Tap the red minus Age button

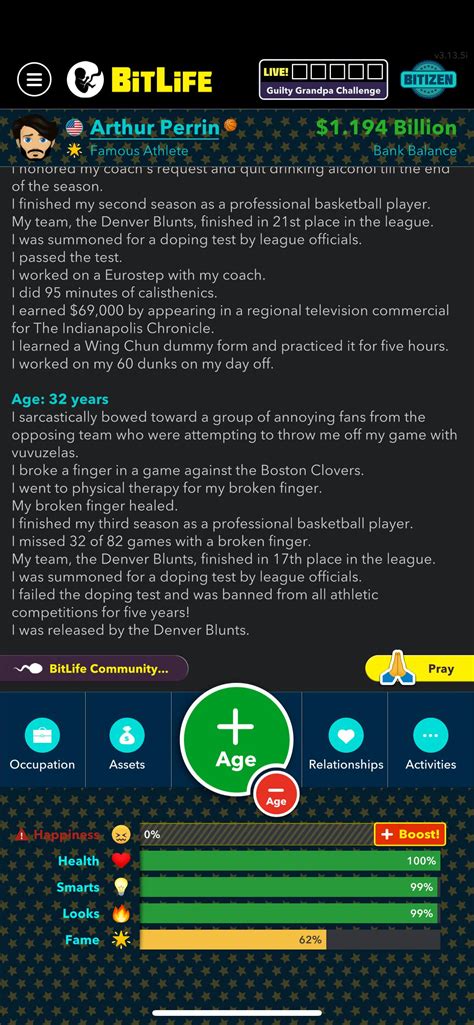(x=276, y=794)
